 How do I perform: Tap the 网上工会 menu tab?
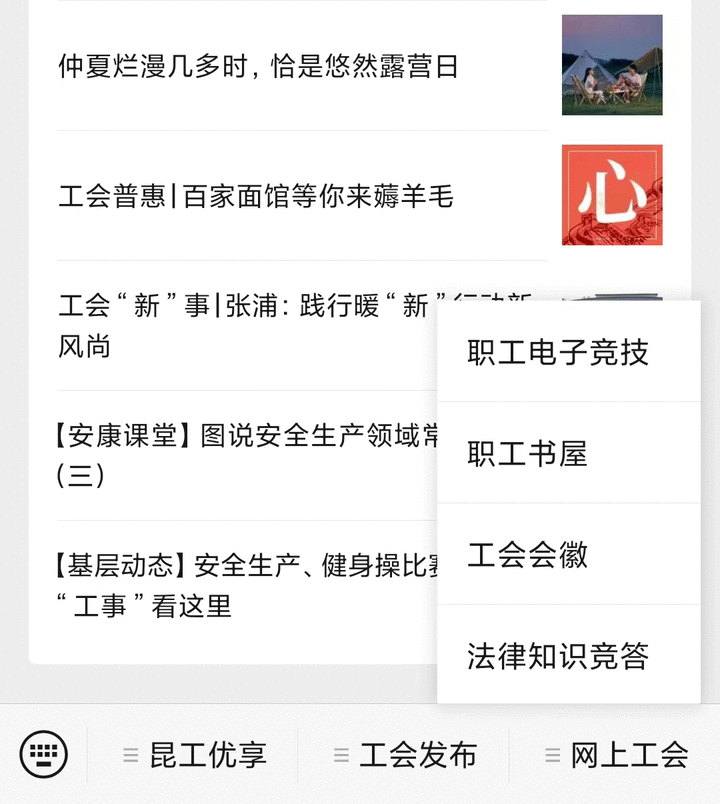(617, 755)
